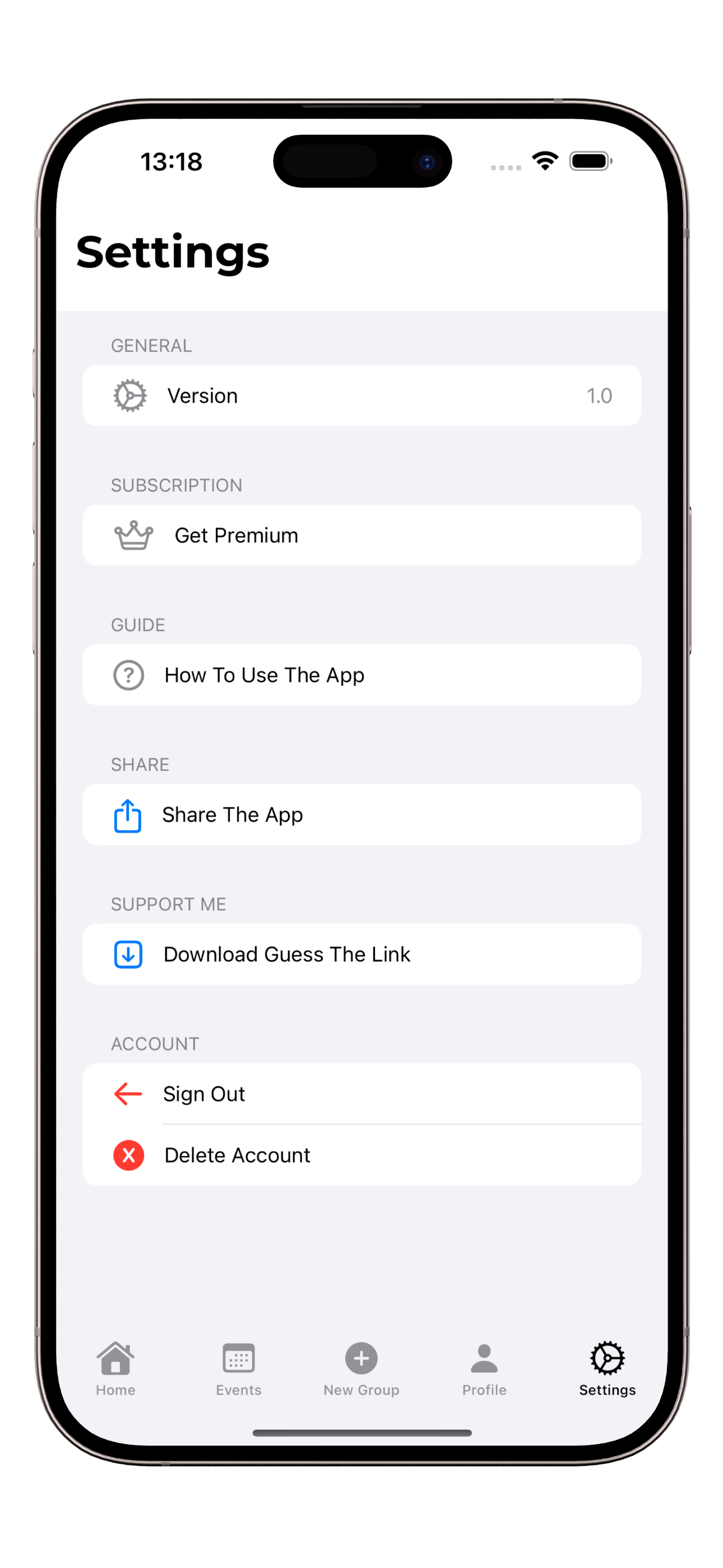Tap Download Guess The Link
Image resolution: width=723 pixels, height=1568 pixels.
361,954
